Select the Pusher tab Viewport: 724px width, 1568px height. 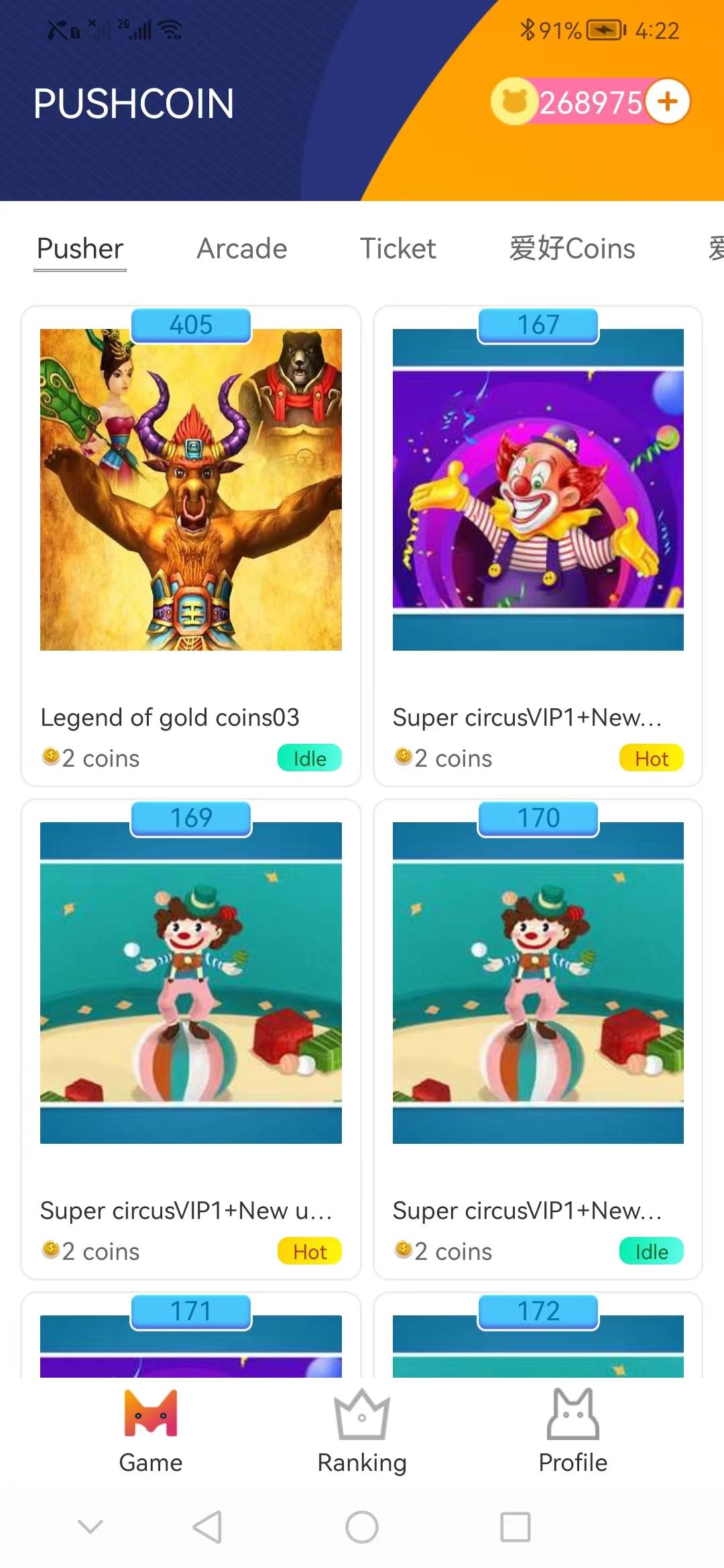click(80, 249)
